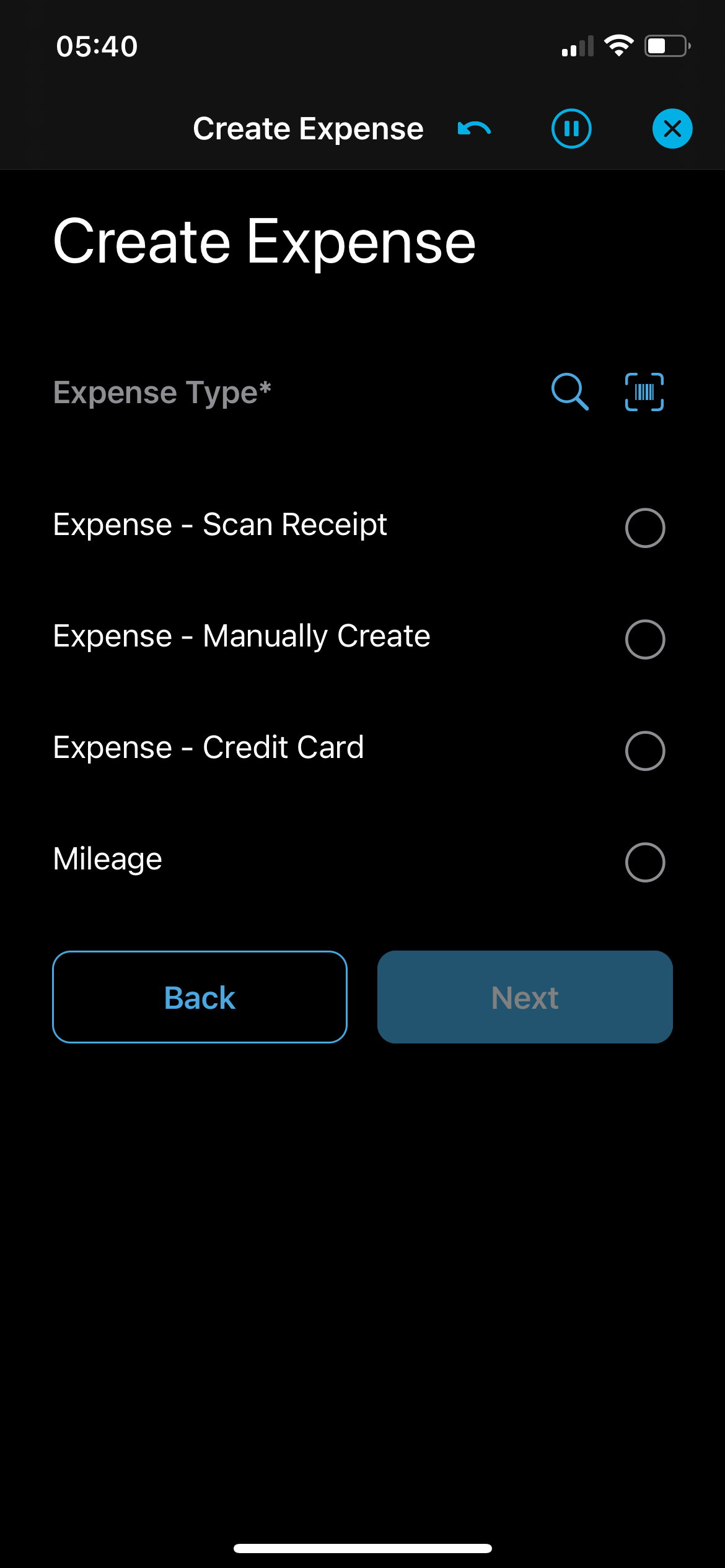Select Expense - Scan Receipt option

click(644, 528)
